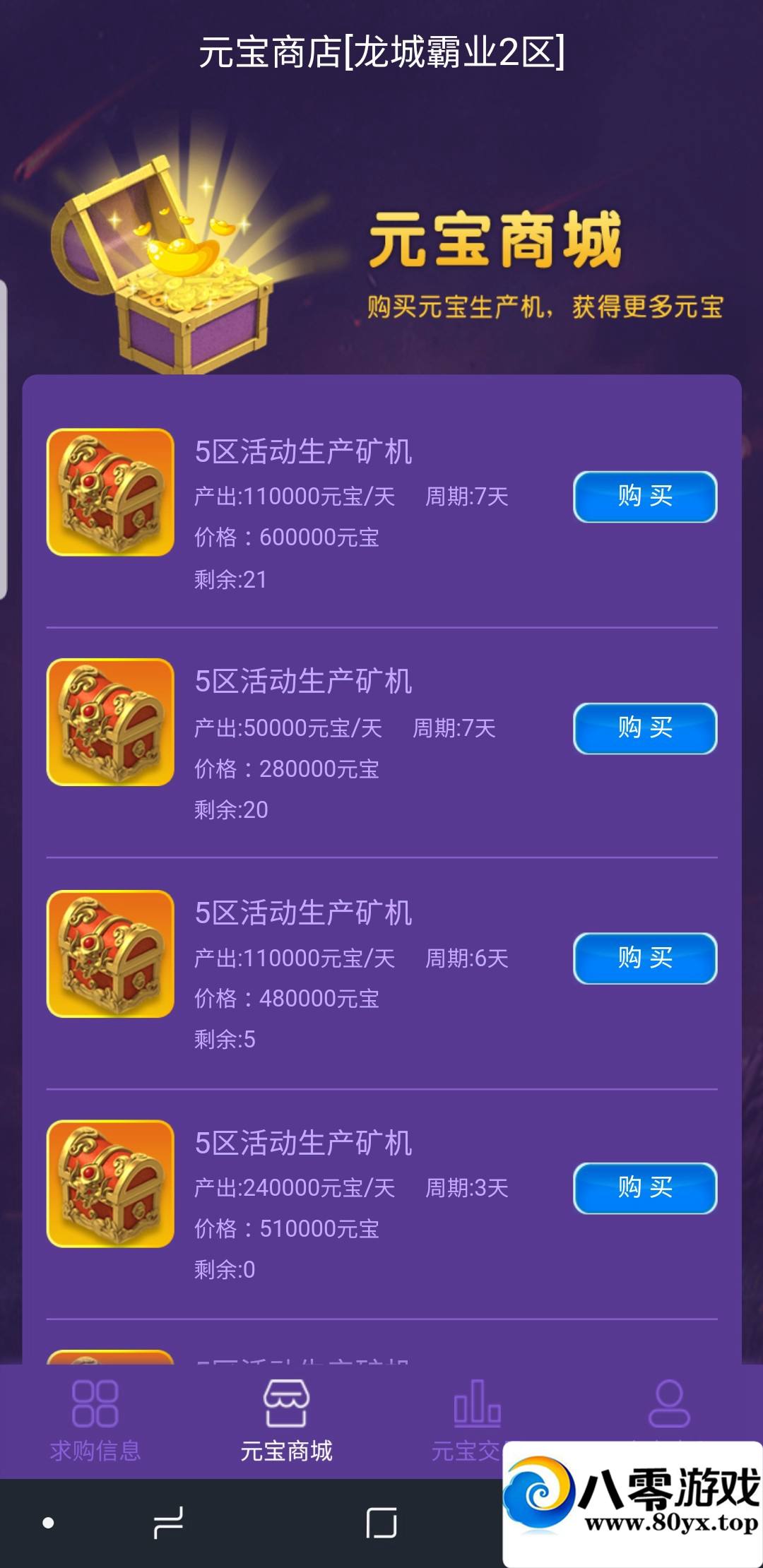Buy the 280000元宝 mining machine

coord(644,728)
